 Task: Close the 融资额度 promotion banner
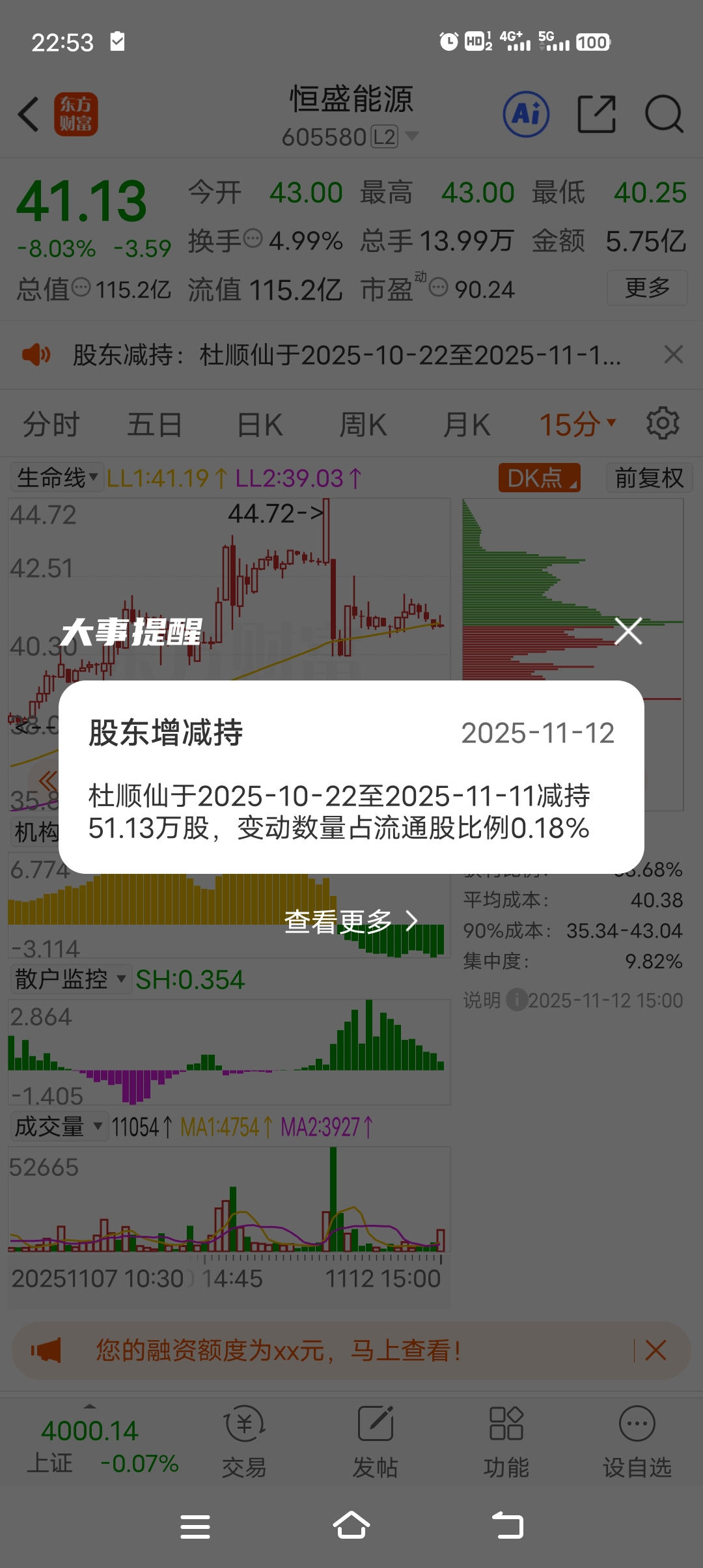pyautogui.click(x=655, y=1350)
